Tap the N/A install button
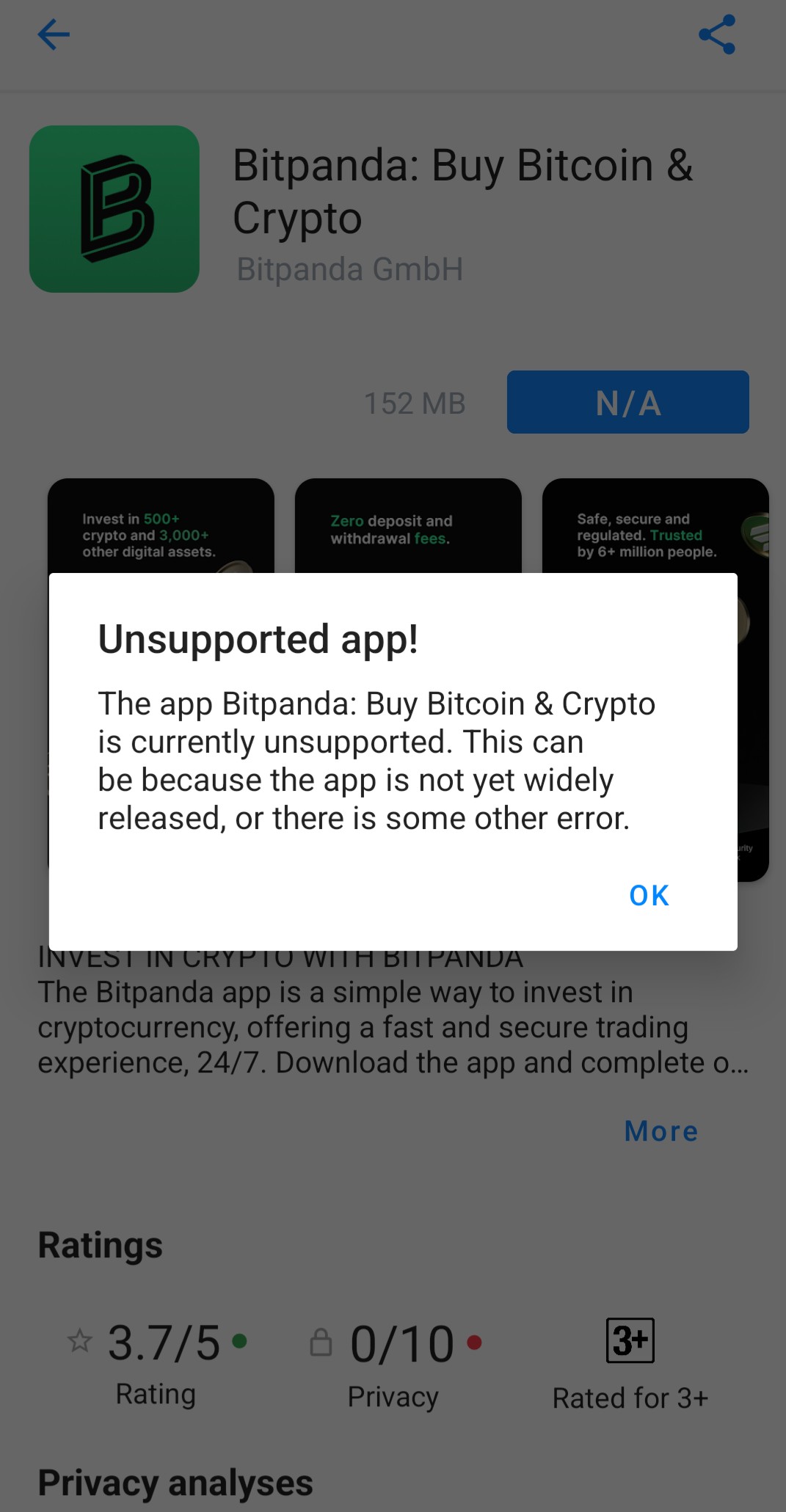The width and height of the screenshot is (786, 1512). (627, 402)
